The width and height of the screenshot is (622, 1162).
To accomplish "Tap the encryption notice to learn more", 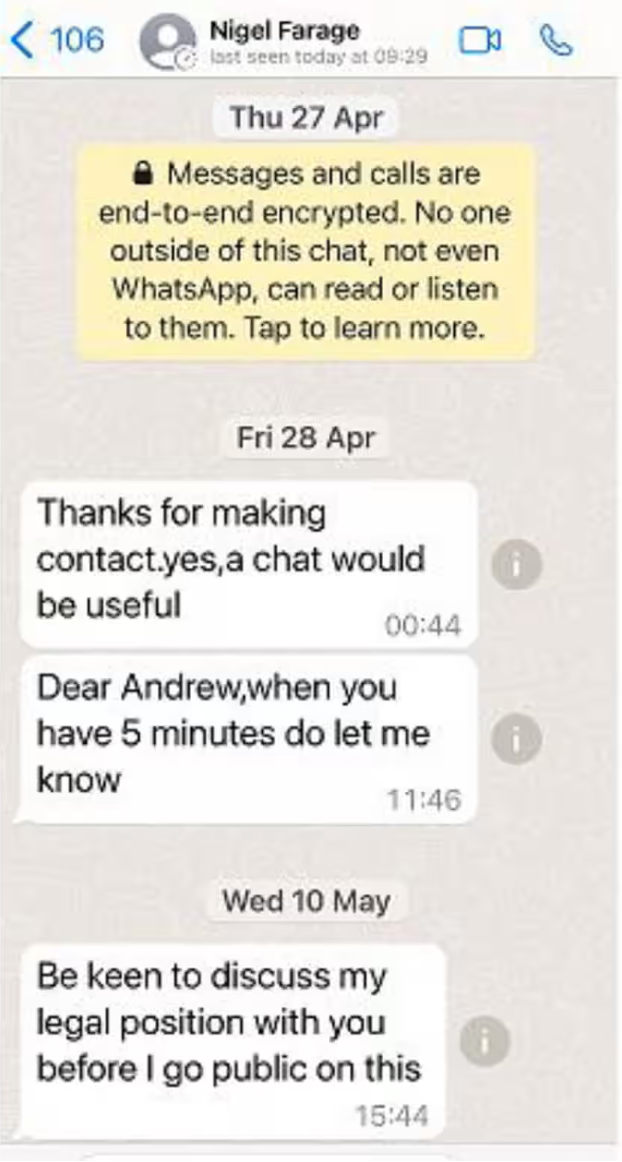I will point(304,251).
